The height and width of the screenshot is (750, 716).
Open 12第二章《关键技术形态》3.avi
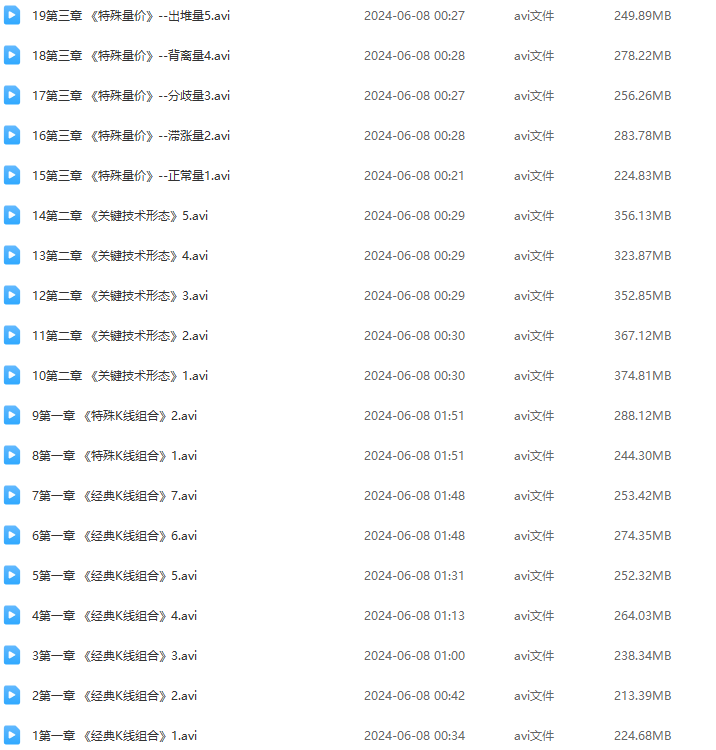tap(120, 296)
